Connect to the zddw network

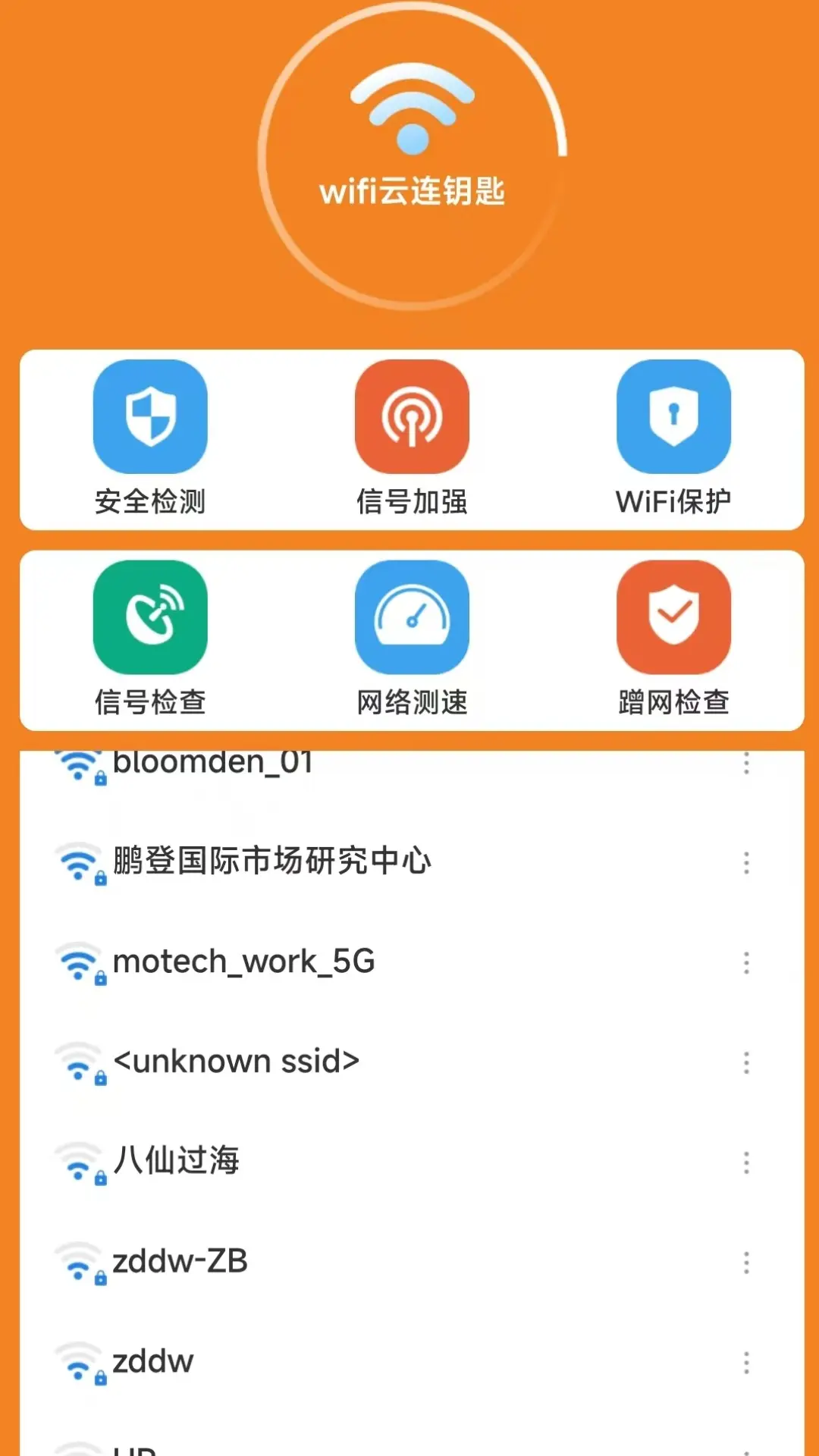point(153,1361)
